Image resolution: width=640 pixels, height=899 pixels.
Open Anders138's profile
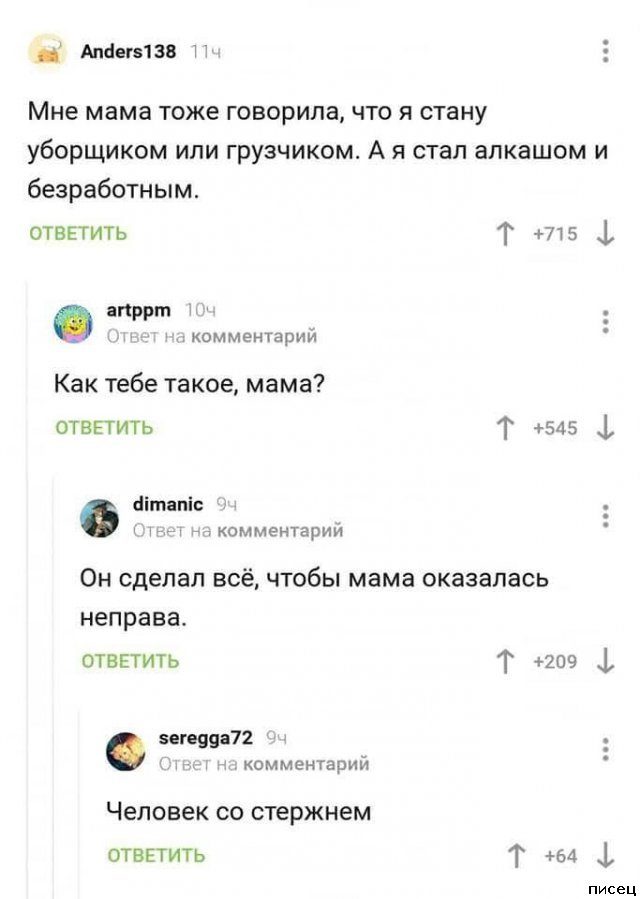[x=128, y=51]
